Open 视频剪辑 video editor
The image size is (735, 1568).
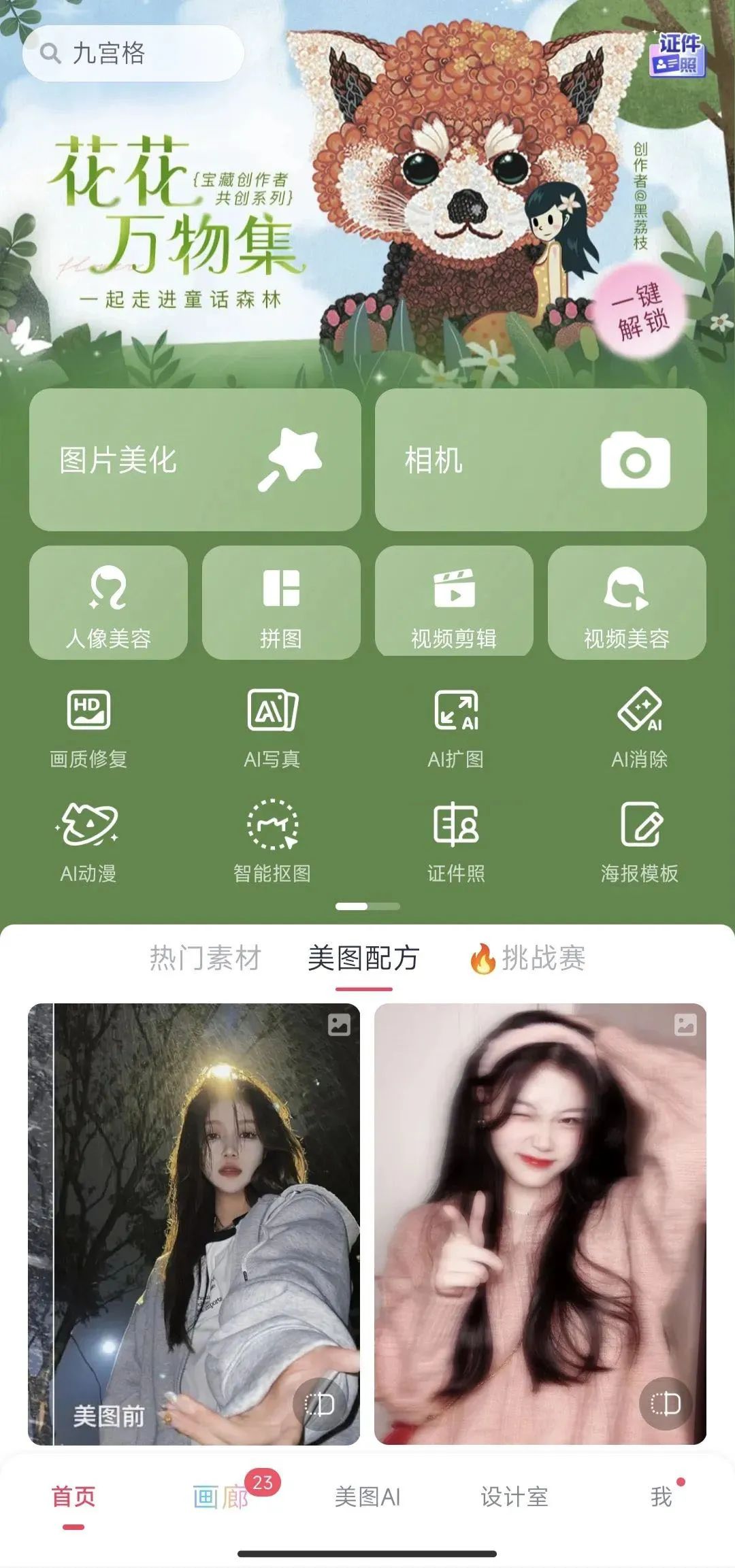[x=454, y=603]
